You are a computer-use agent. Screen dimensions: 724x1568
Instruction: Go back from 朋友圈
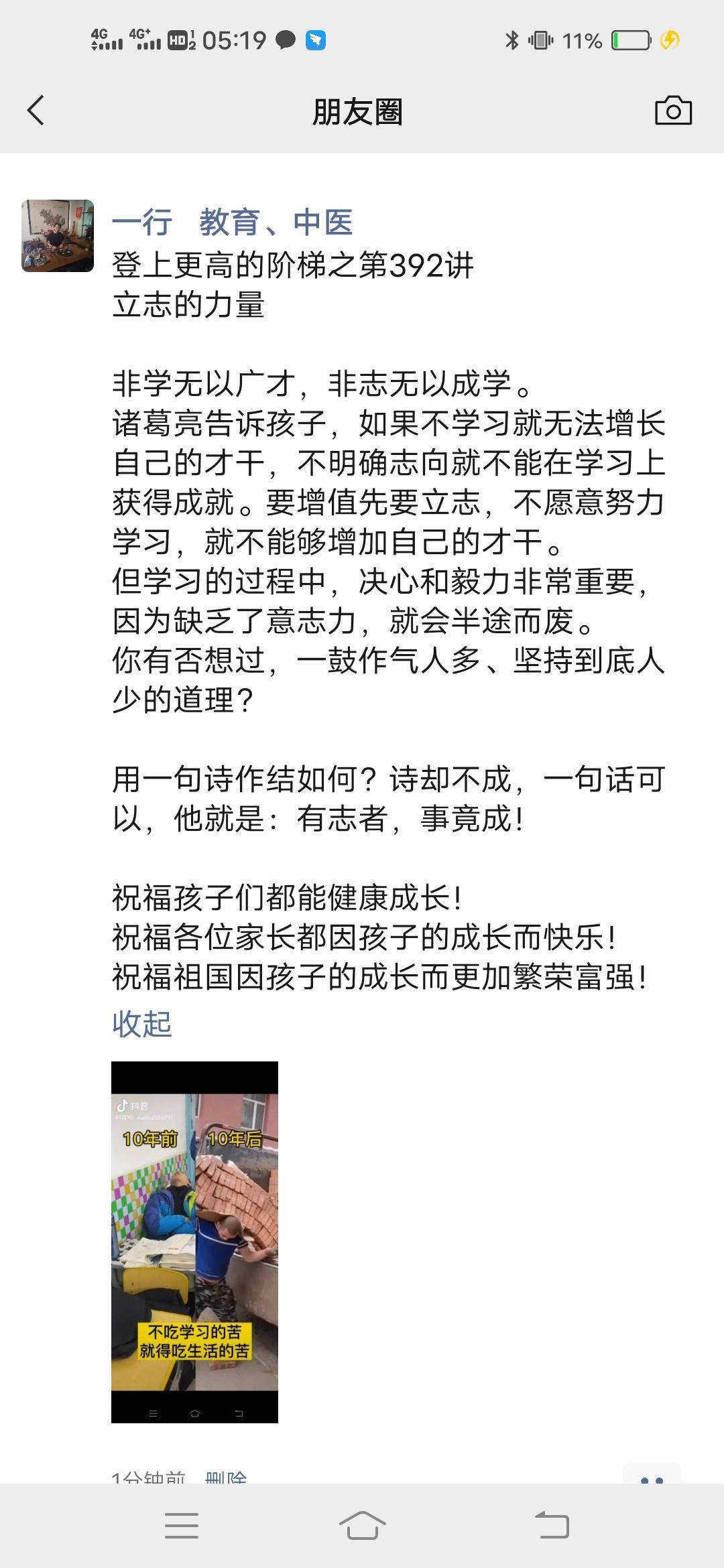tap(36, 111)
